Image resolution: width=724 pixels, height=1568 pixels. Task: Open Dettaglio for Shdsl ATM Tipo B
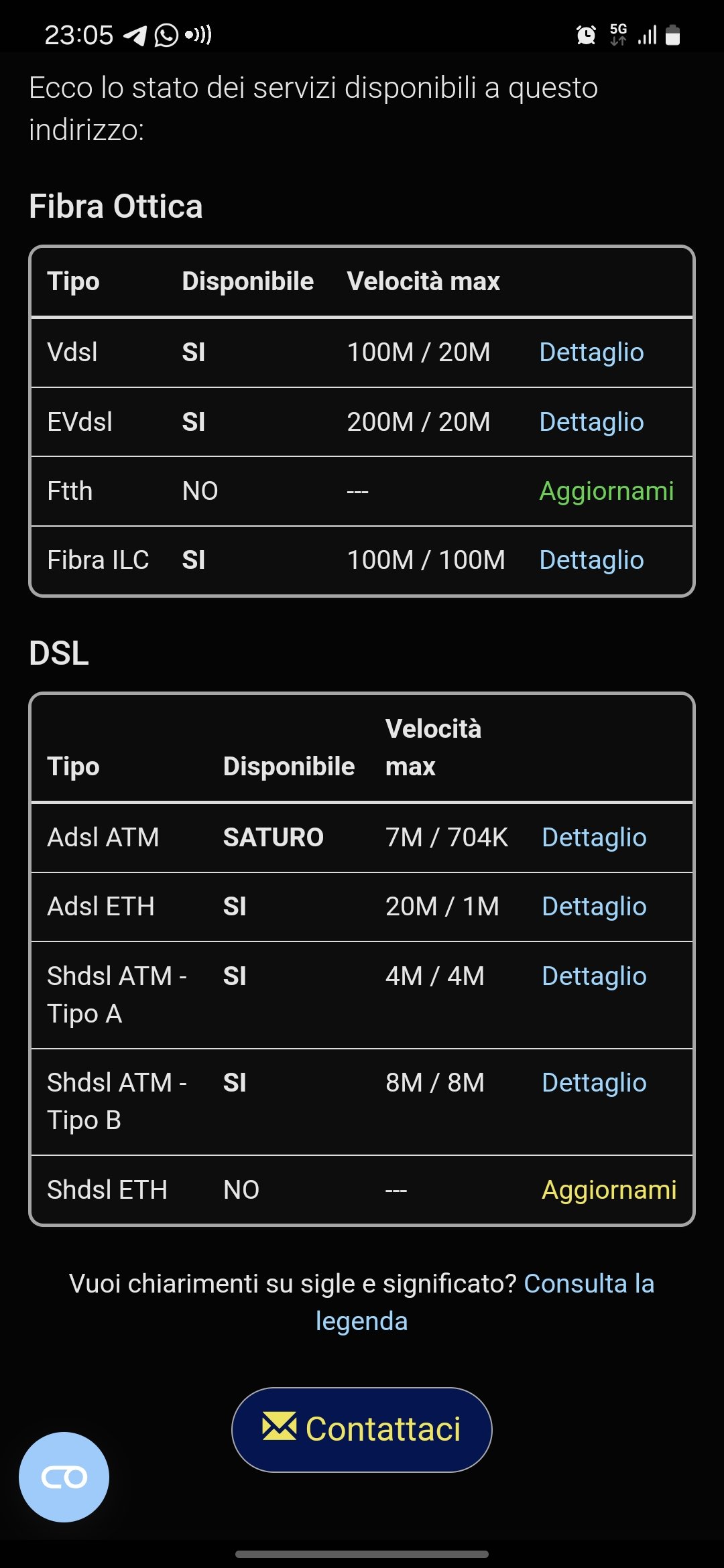[x=594, y=1083]
